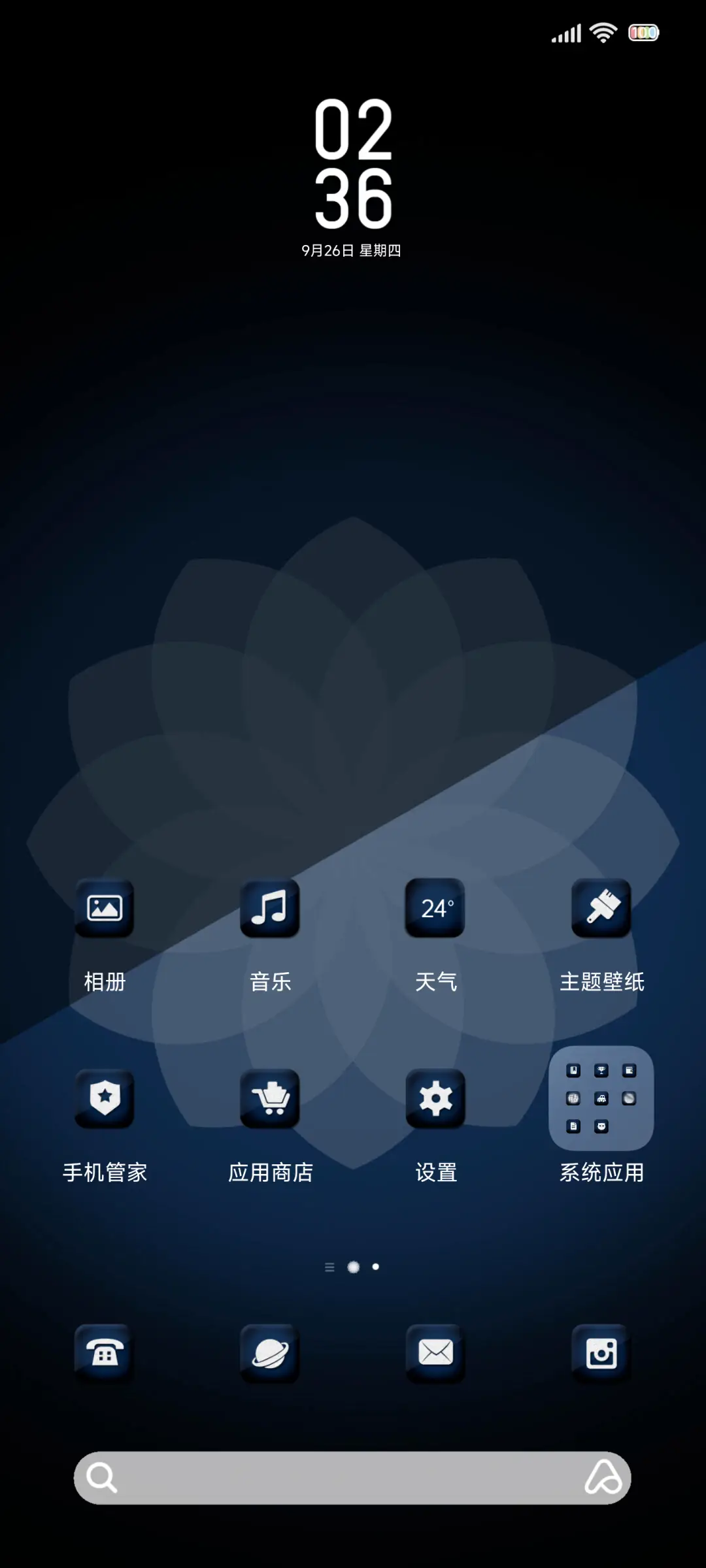Open 主题壁纸 to change the theme

(601, 908)
